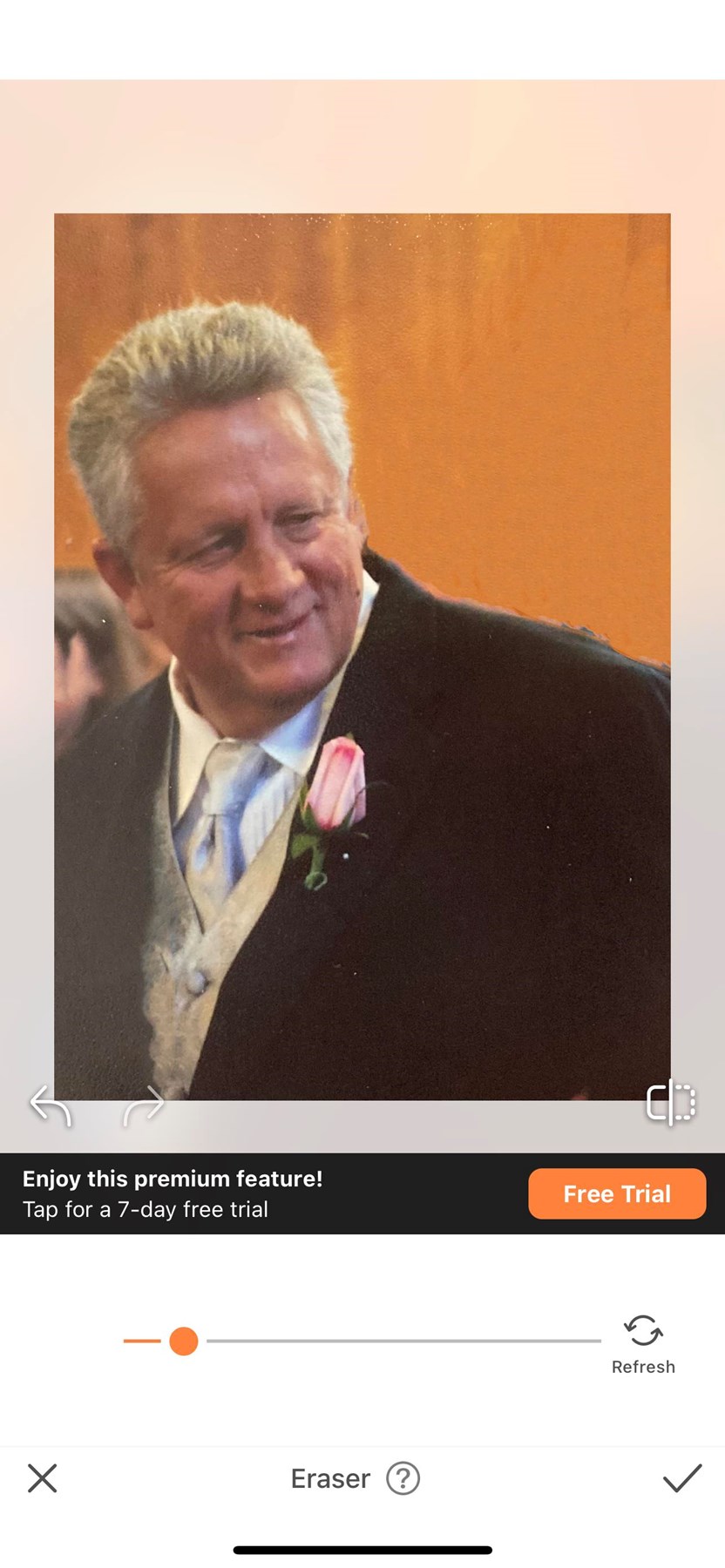Select the orange eraser size slider handle
The image size is (725, 1568).
pyautogui.click(x=183, y=1342)
